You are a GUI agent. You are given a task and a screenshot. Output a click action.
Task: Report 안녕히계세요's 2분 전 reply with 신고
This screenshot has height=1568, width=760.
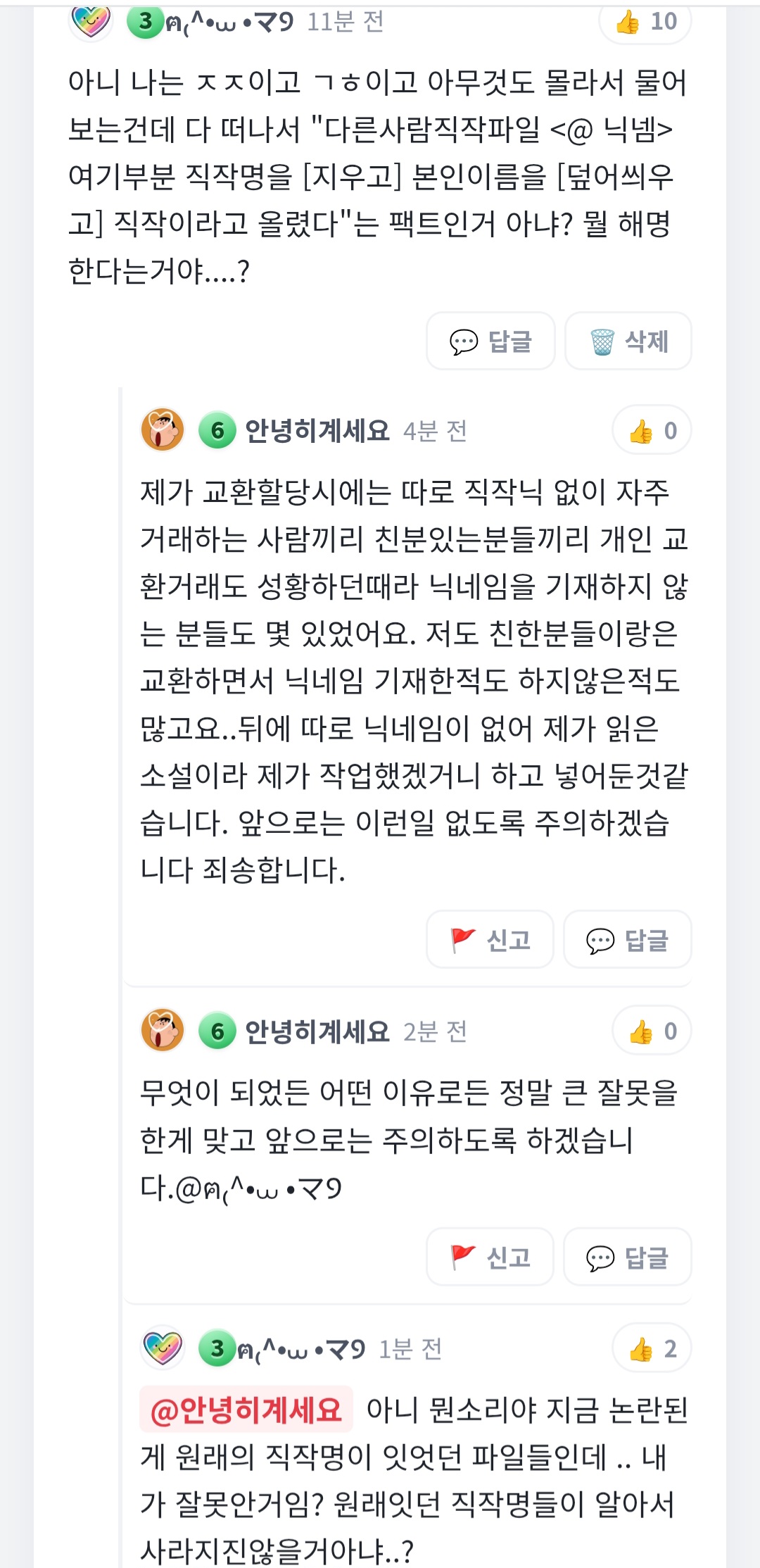(x=490, y=1257)
